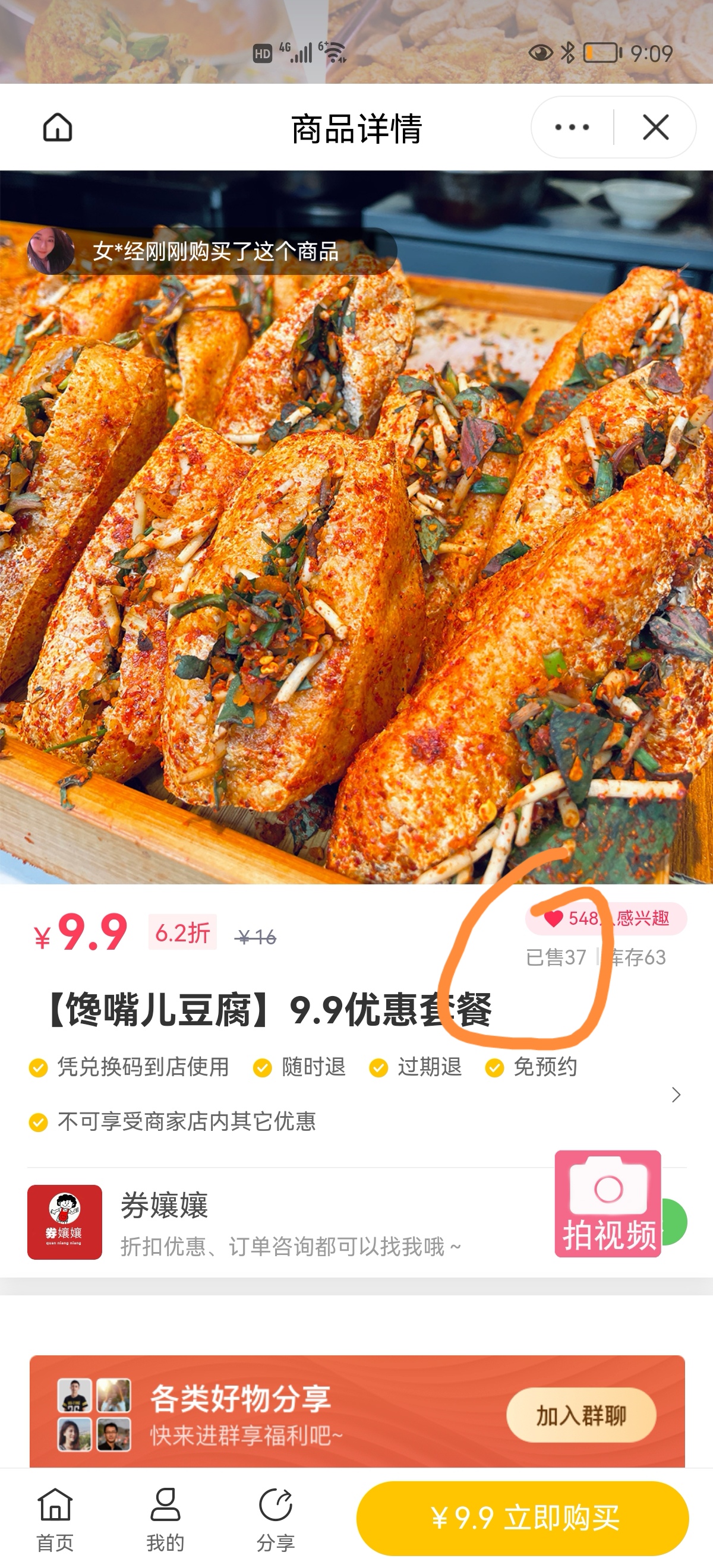Open the three-dot more menu
The width and height of the screenshot is (713, 1568).
point(572,127)
